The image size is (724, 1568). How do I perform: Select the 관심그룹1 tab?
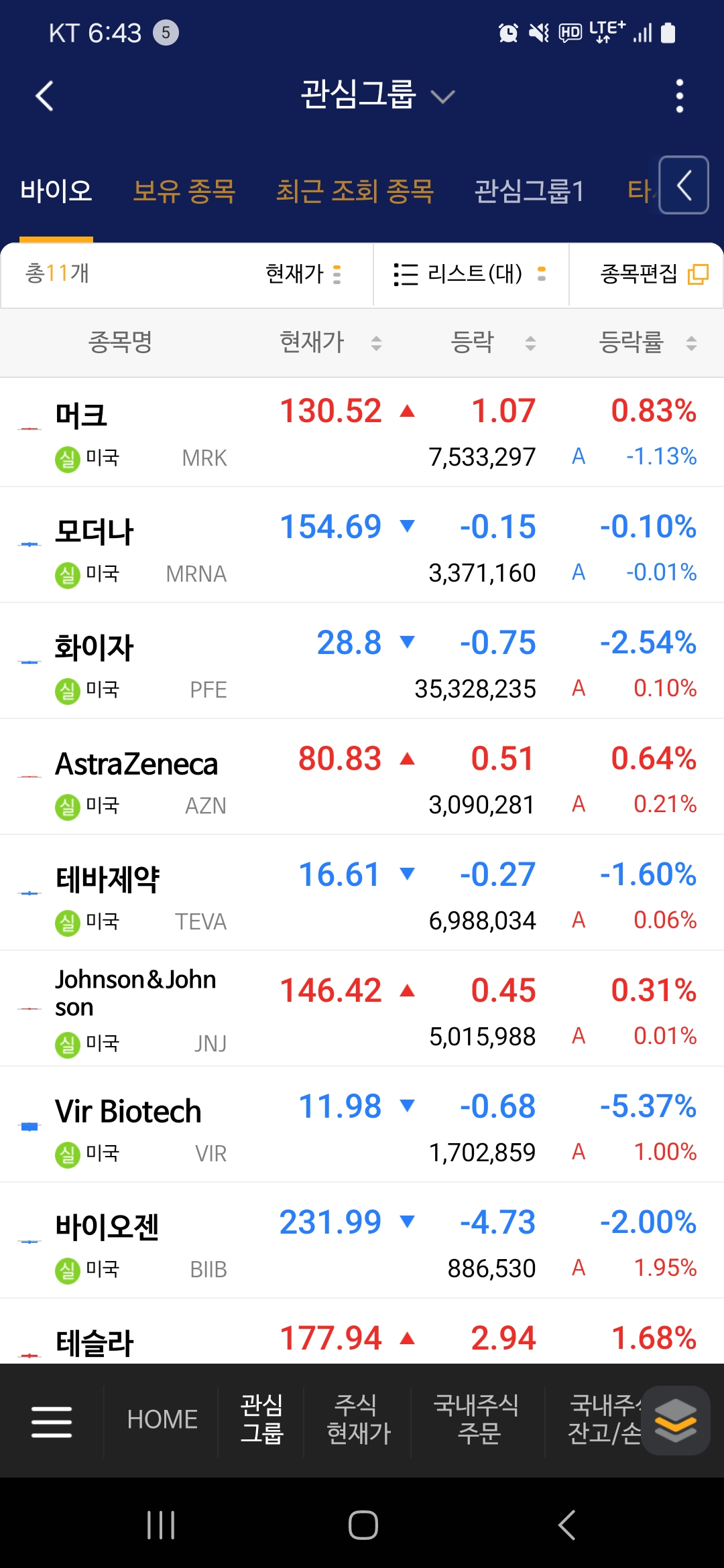[x=529, y=191]
